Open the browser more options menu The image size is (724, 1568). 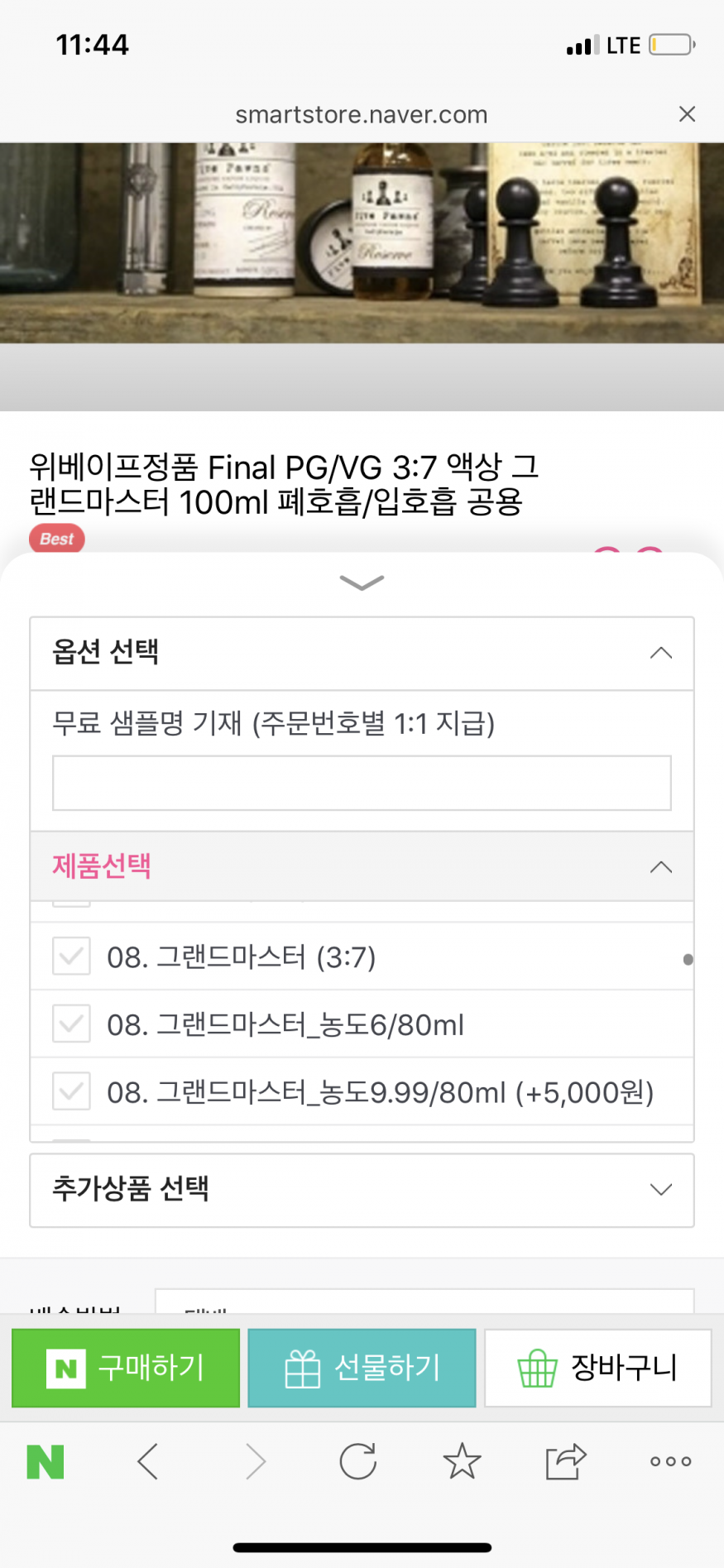tap(670, 1462)
